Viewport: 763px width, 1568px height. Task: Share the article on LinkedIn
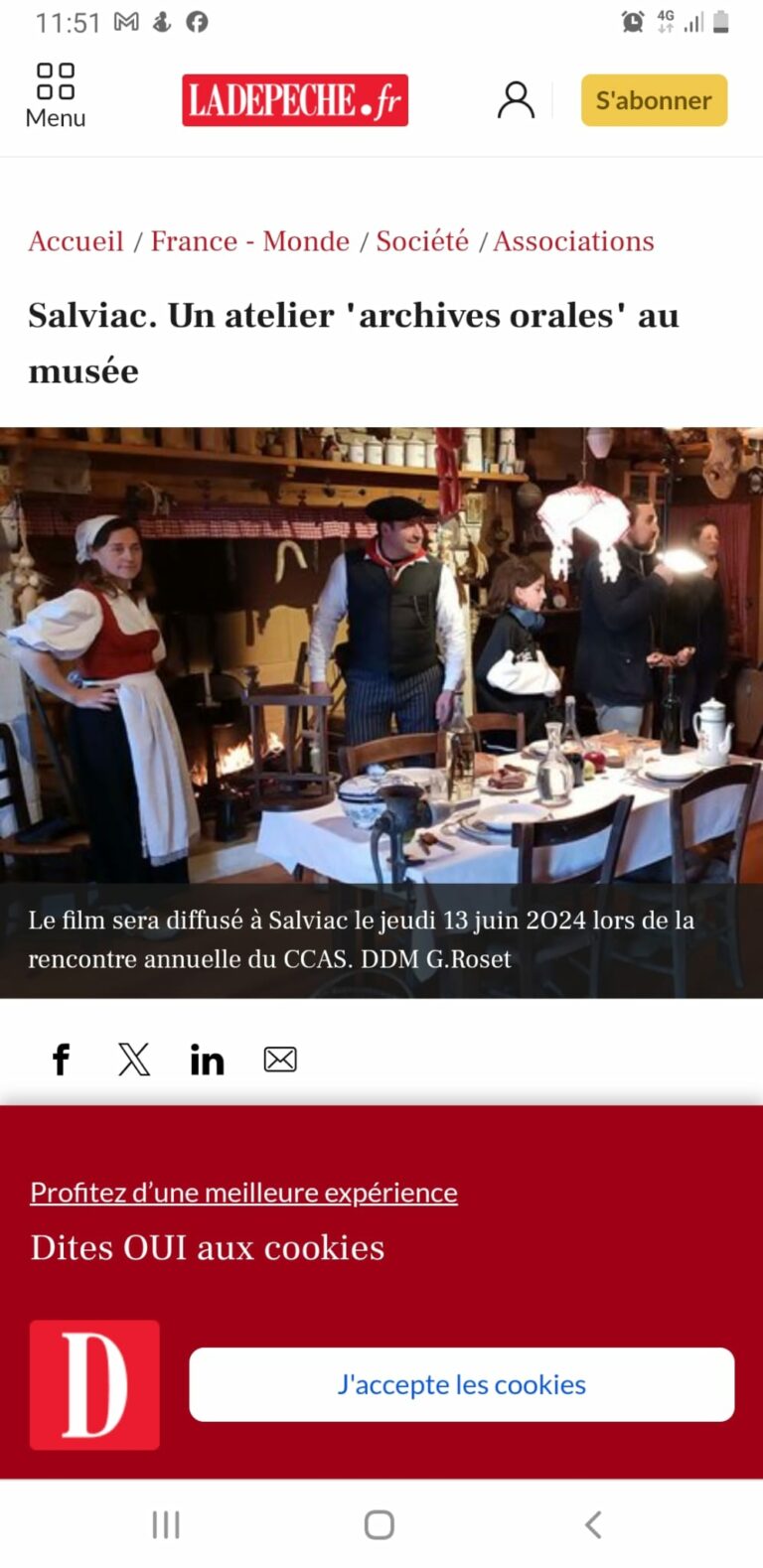click(x=207, y=1060)
